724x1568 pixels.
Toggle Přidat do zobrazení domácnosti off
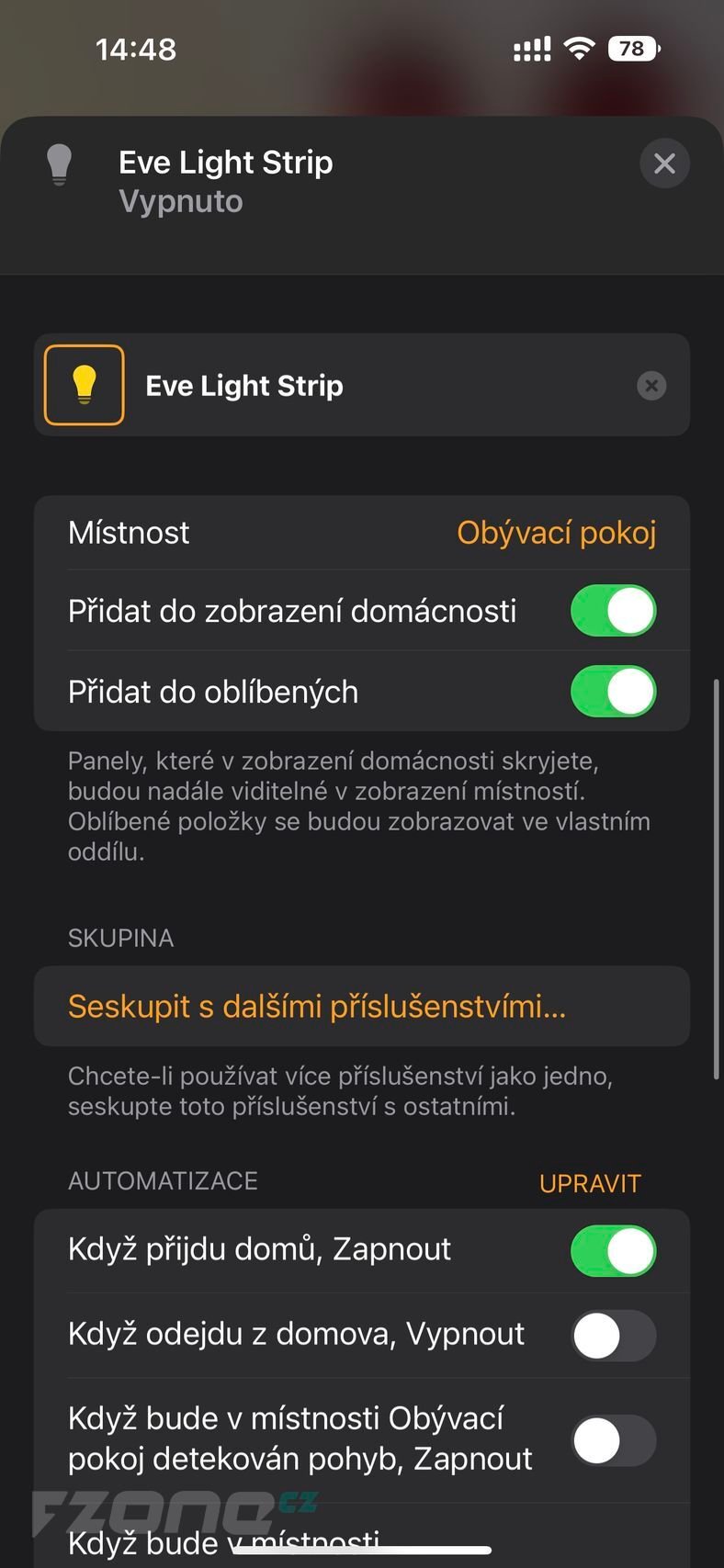click(613, 611)
